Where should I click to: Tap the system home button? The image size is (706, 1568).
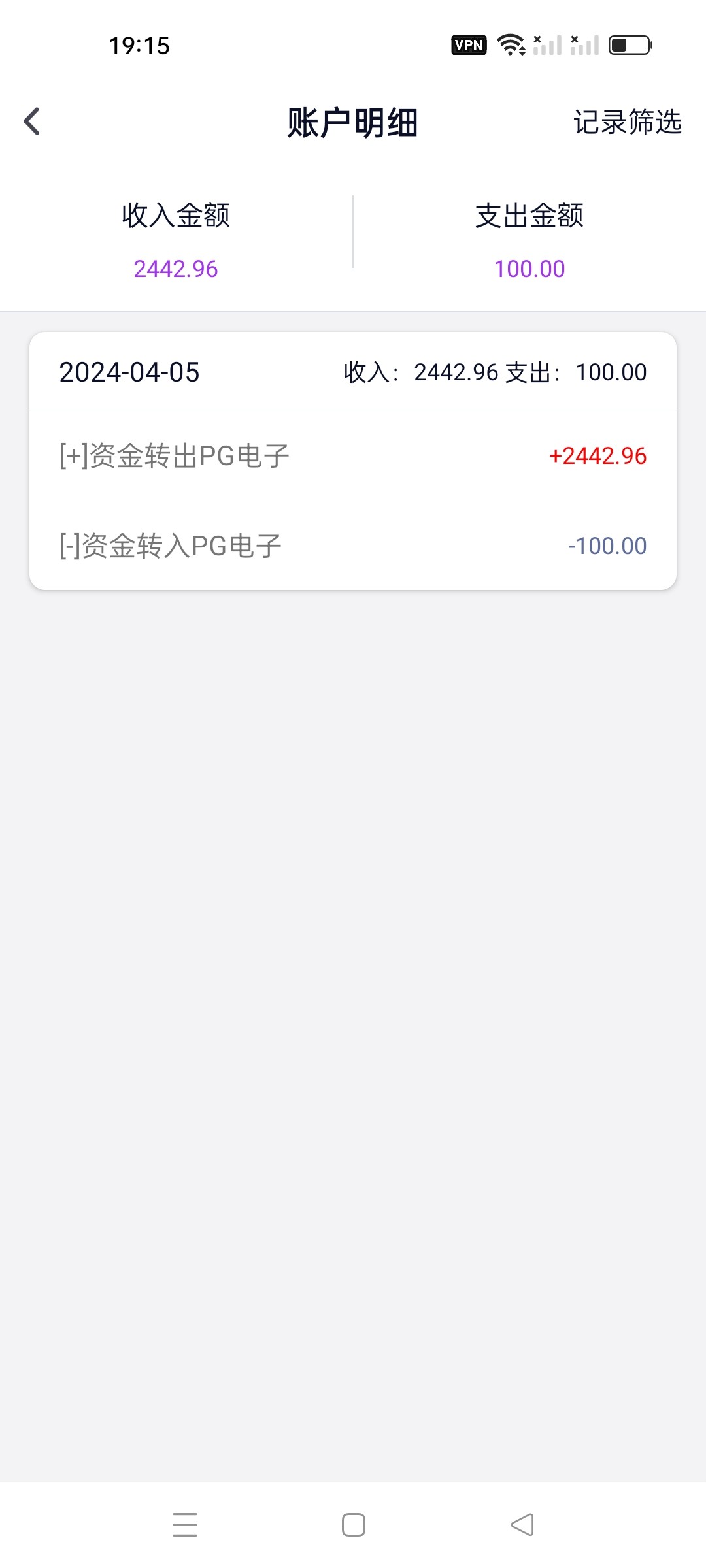point(353,1525)
